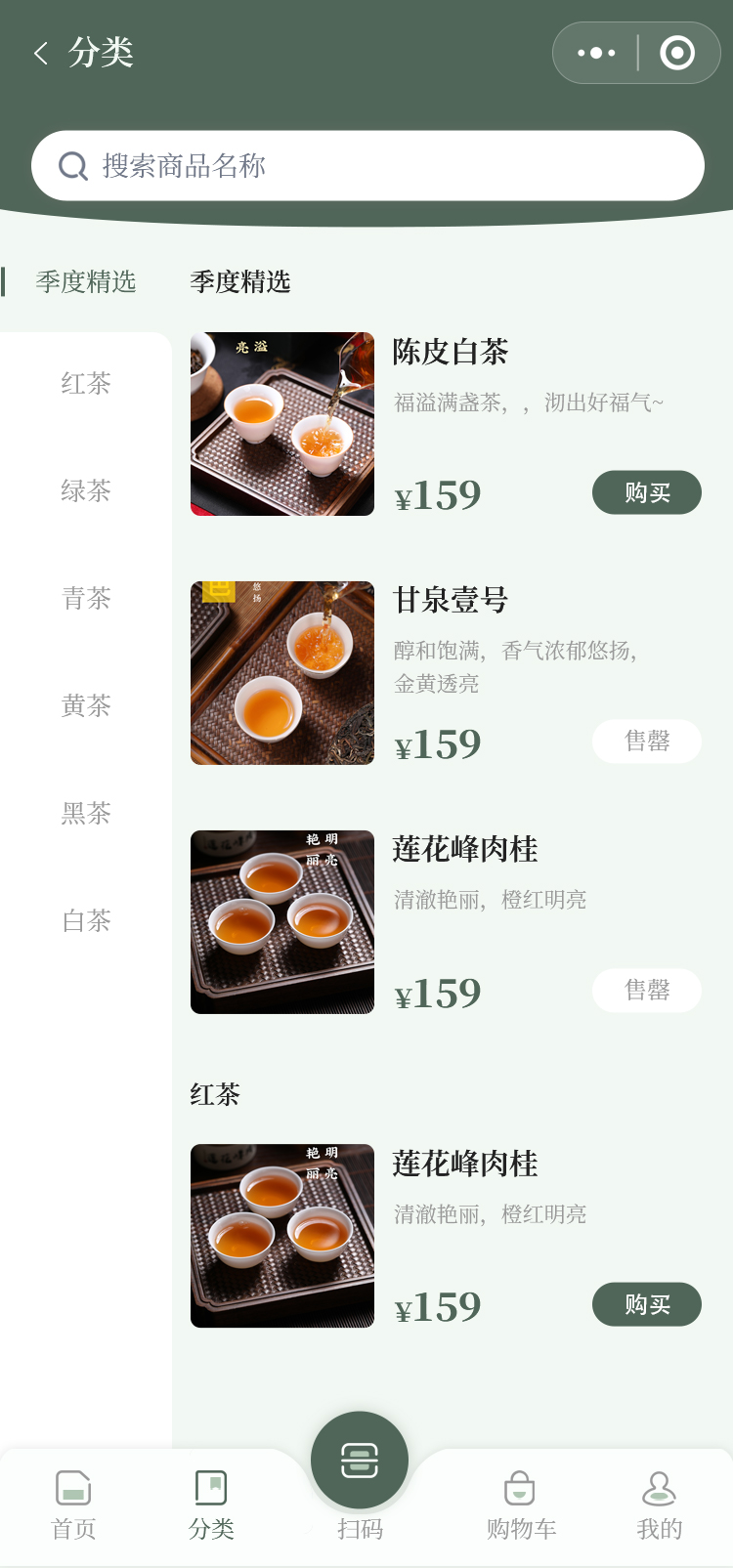Image resolution: width=733 pixels, height=1568 pixels.
Task: Open the 扫码 scan button
Action: coord(360,1462)
